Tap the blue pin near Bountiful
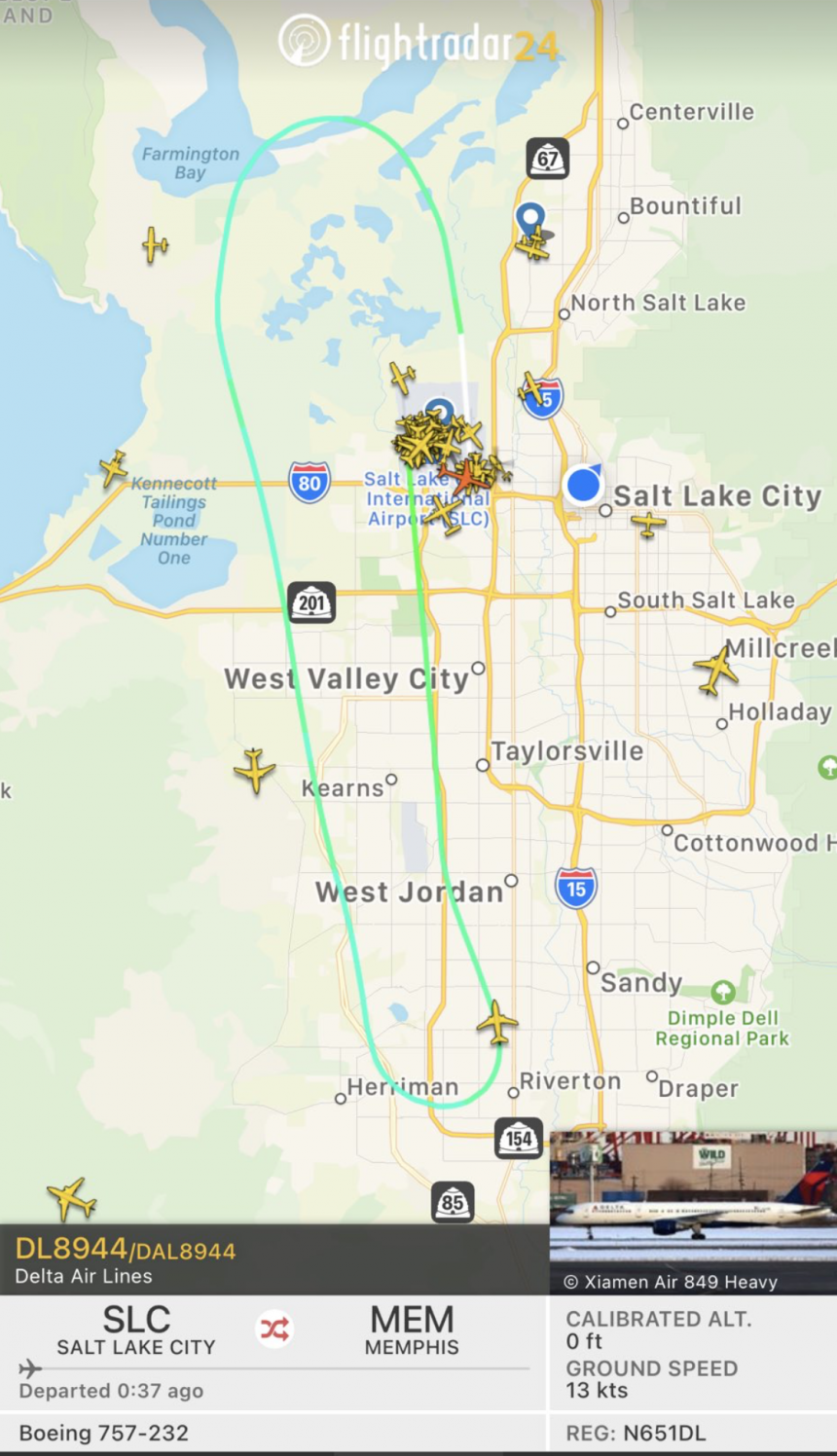 (x=530, y=219)
